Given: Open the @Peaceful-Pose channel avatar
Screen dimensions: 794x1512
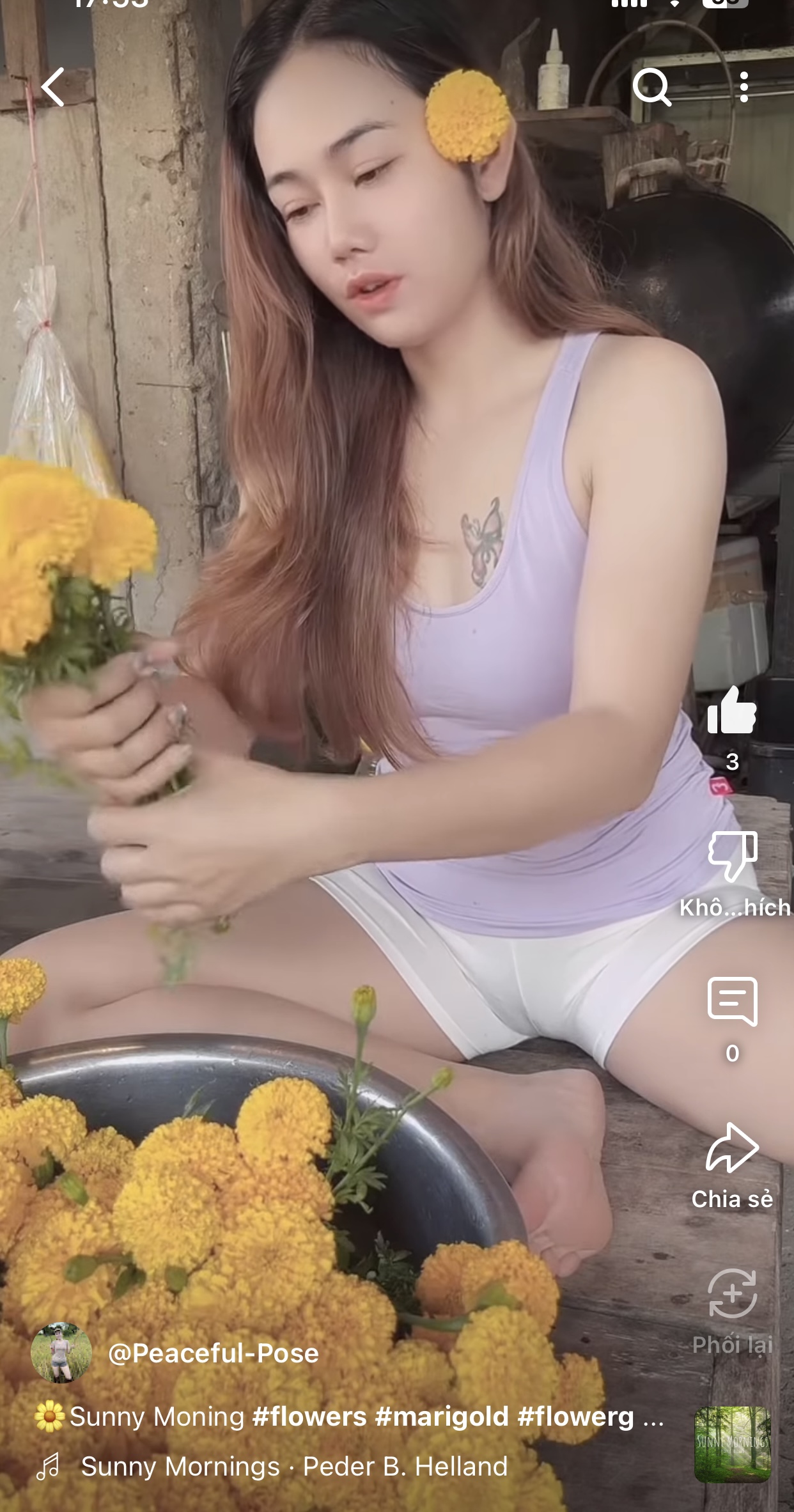Looking at the screenshot, I should [61, 1353].
